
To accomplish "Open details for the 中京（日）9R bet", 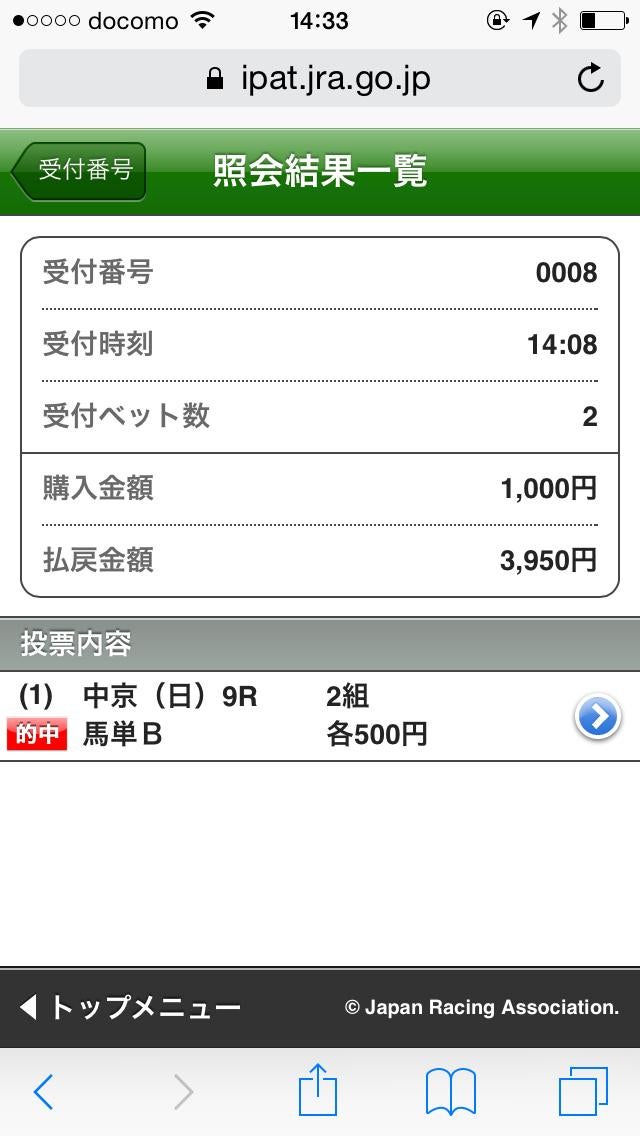I will pyautogui.click(x=597, y=717).
